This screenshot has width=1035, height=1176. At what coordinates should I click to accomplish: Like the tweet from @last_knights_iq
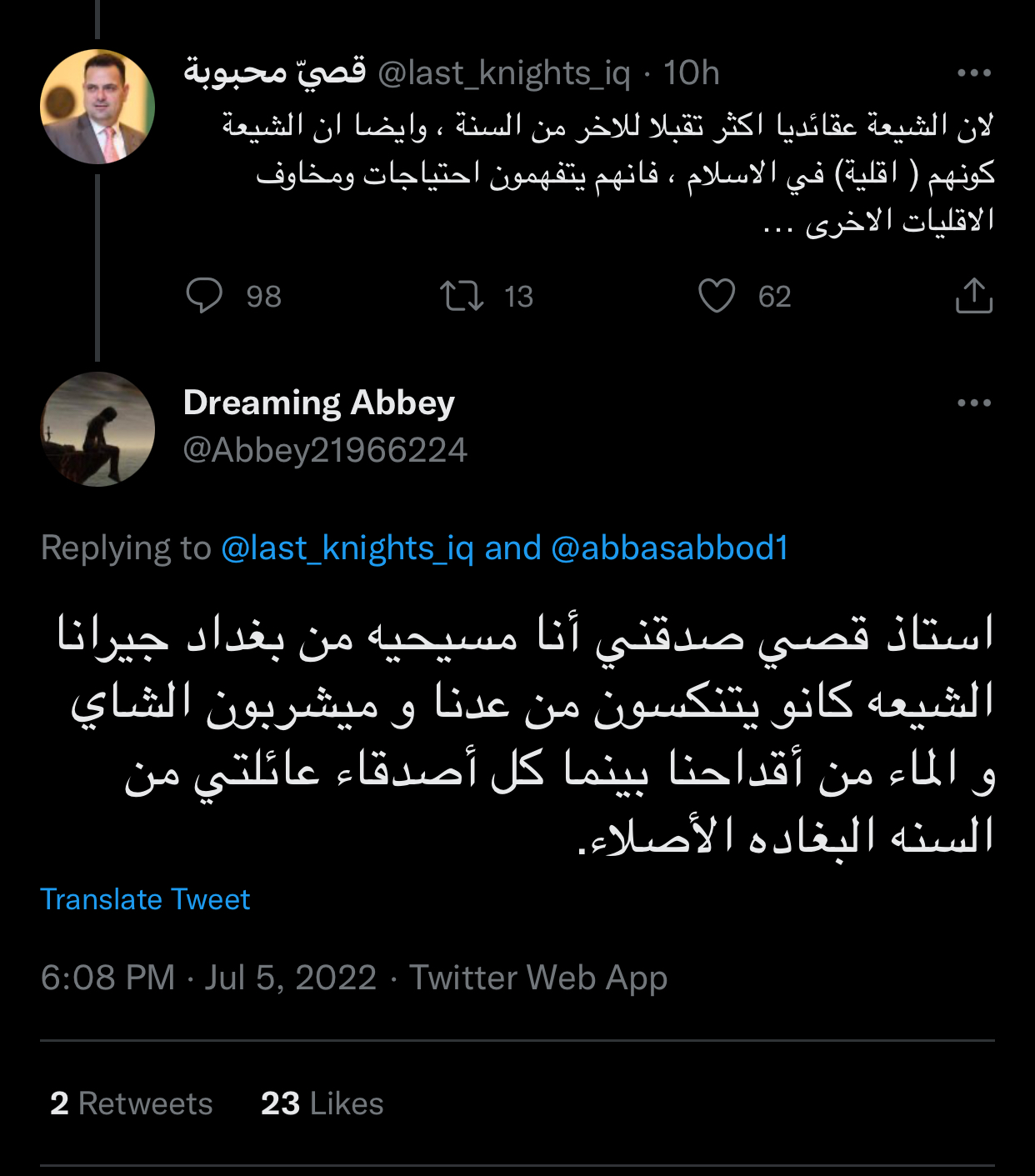click(717, 296)
